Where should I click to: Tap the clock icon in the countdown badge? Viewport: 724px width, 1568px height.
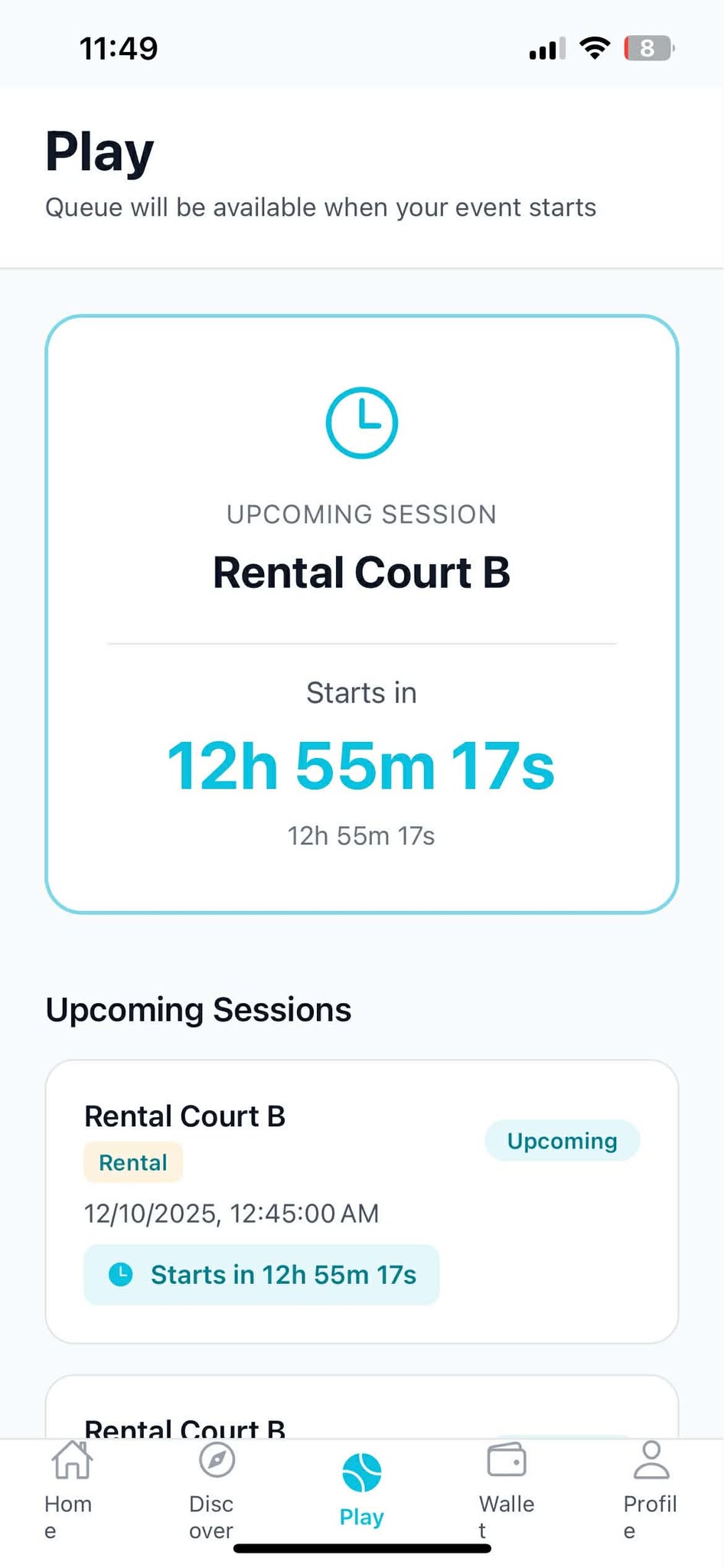click(x=121, y=1275)
